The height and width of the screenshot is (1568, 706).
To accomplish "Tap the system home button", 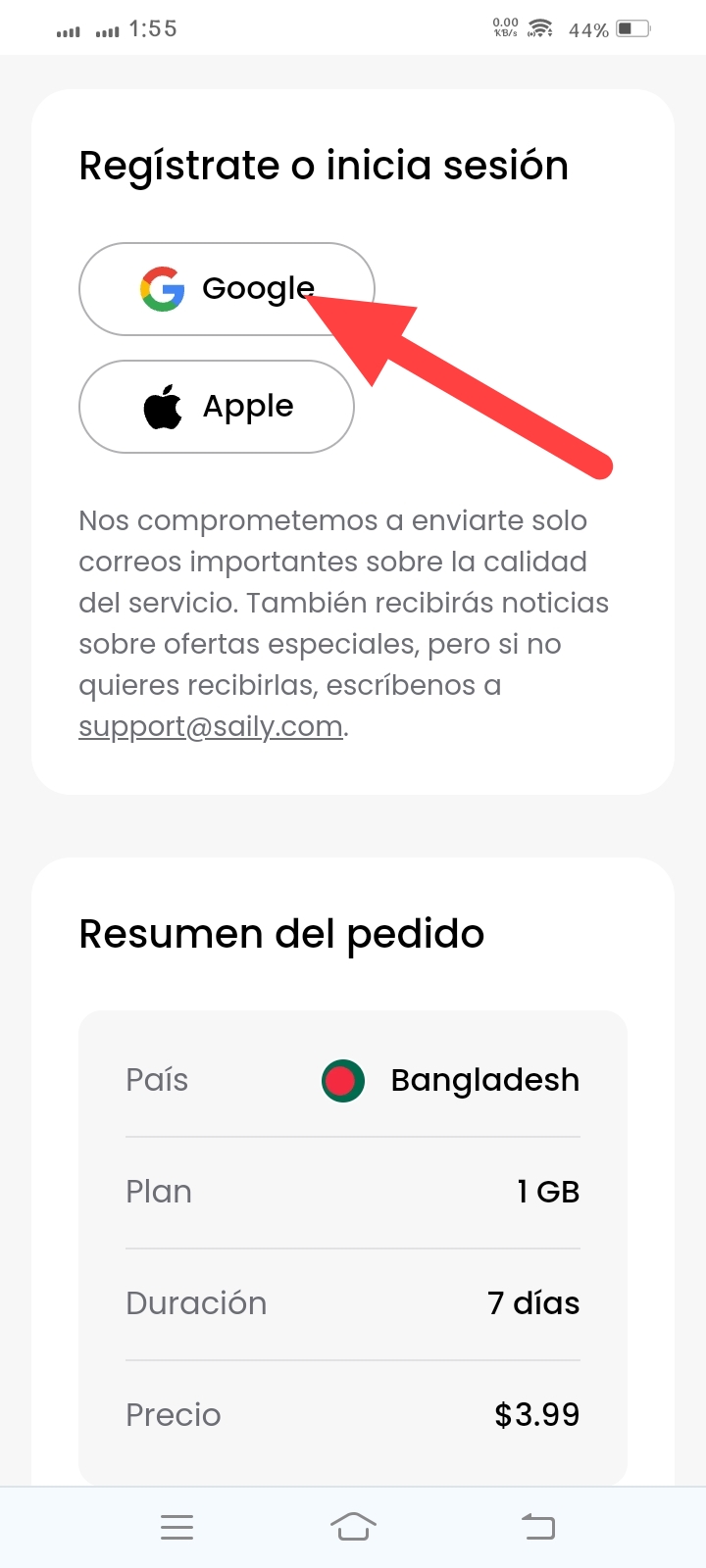I will [x=353, y=1527].
